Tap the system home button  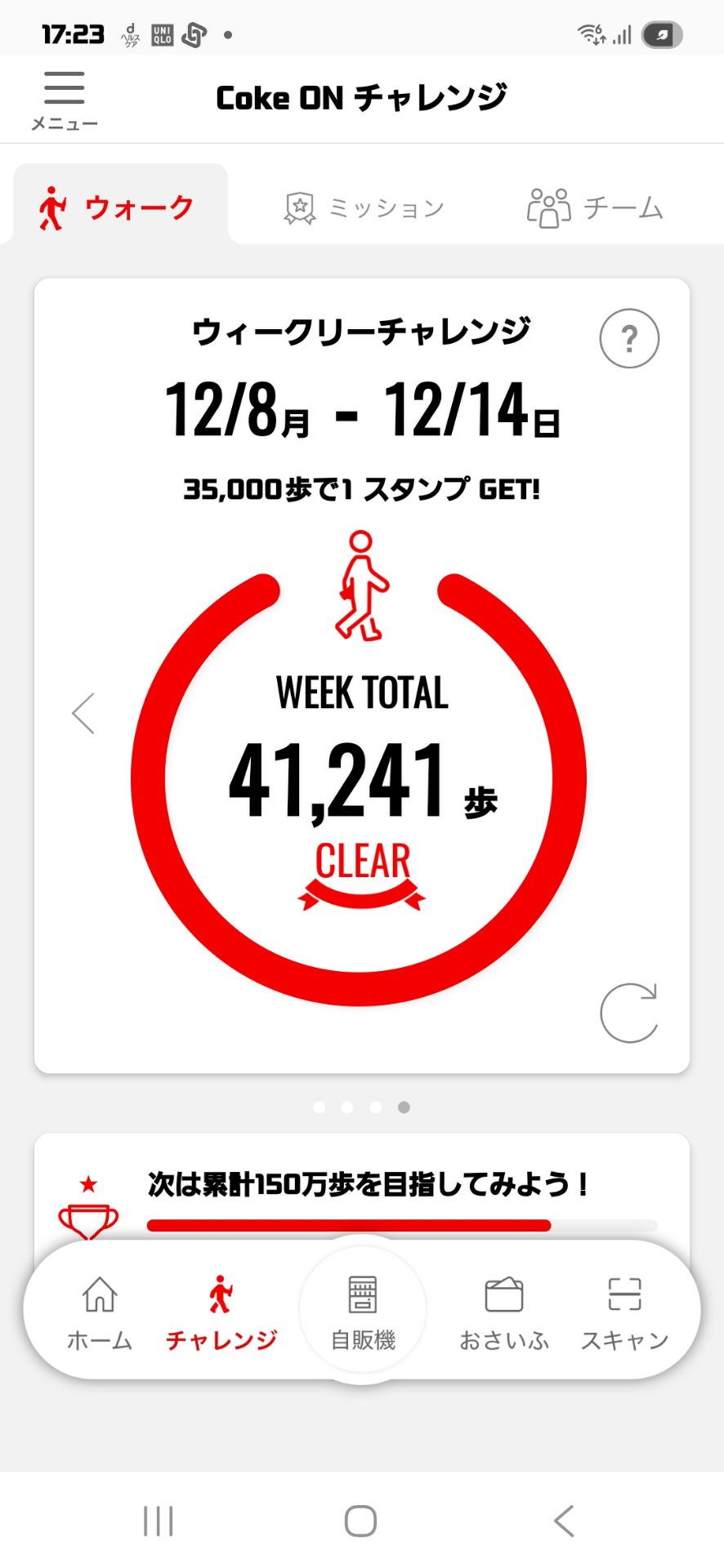tap(360, 1521)
